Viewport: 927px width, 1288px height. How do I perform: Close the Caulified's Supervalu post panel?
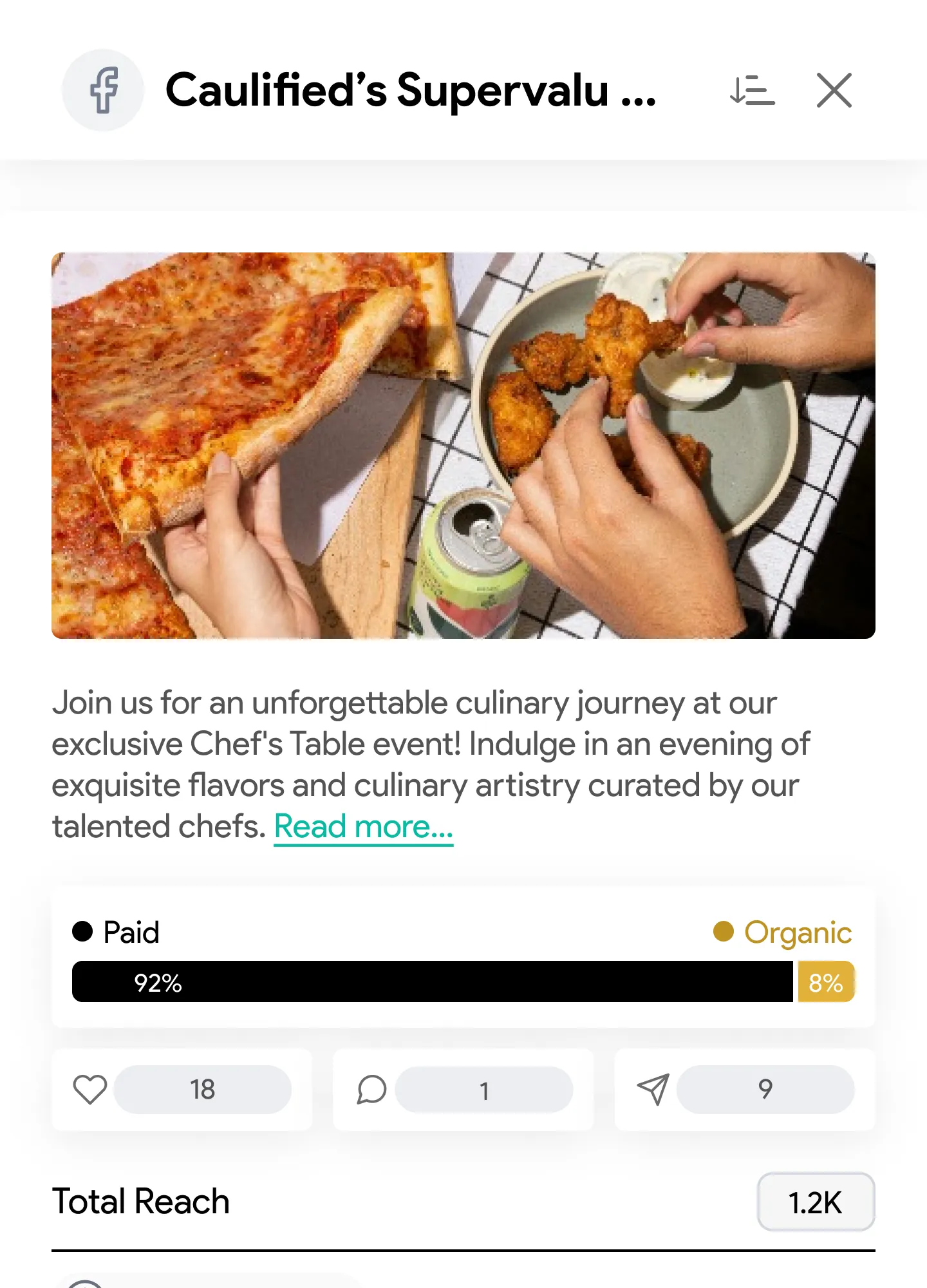(x=834, y=90)
